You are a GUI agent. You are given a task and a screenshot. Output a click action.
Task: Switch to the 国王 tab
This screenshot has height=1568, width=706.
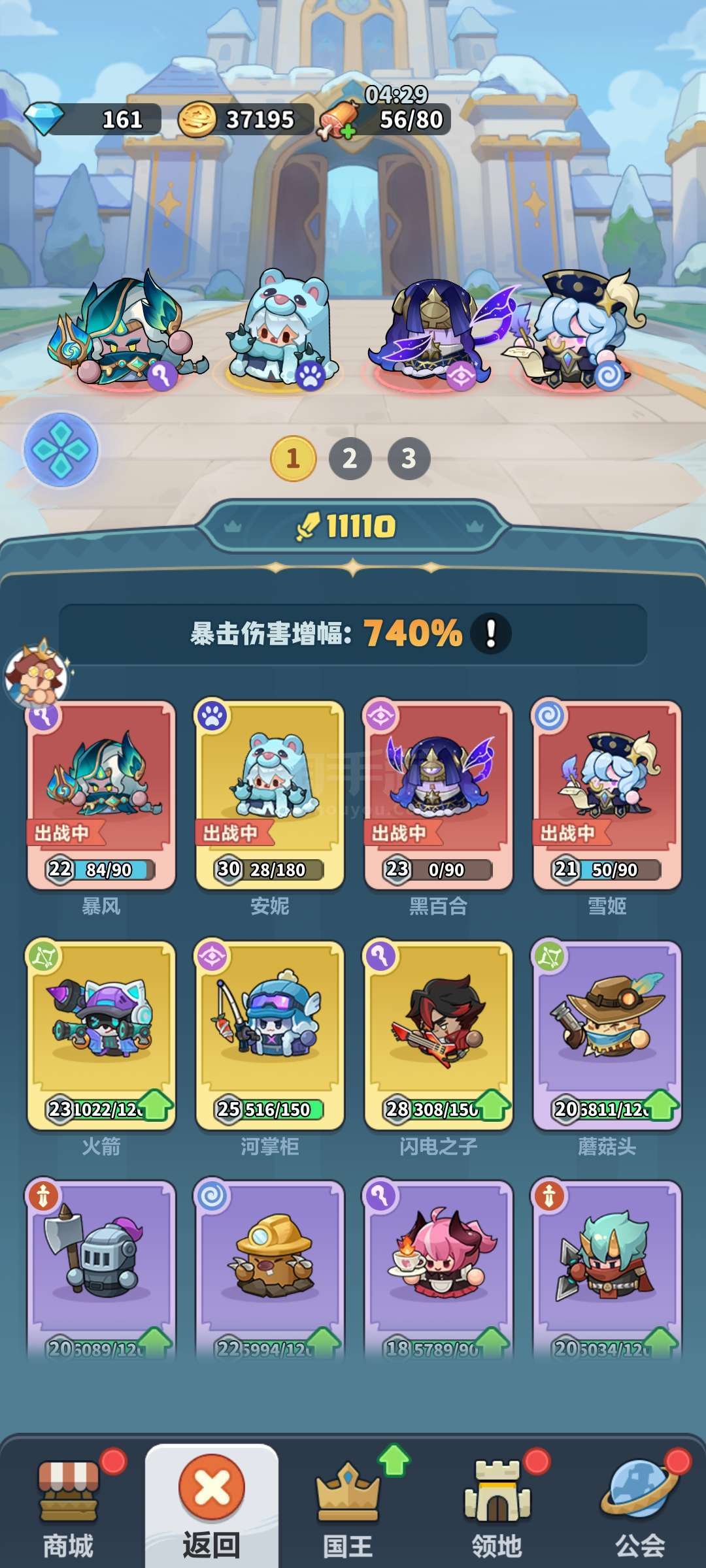pyautogui.click(x=348, y=1506)
